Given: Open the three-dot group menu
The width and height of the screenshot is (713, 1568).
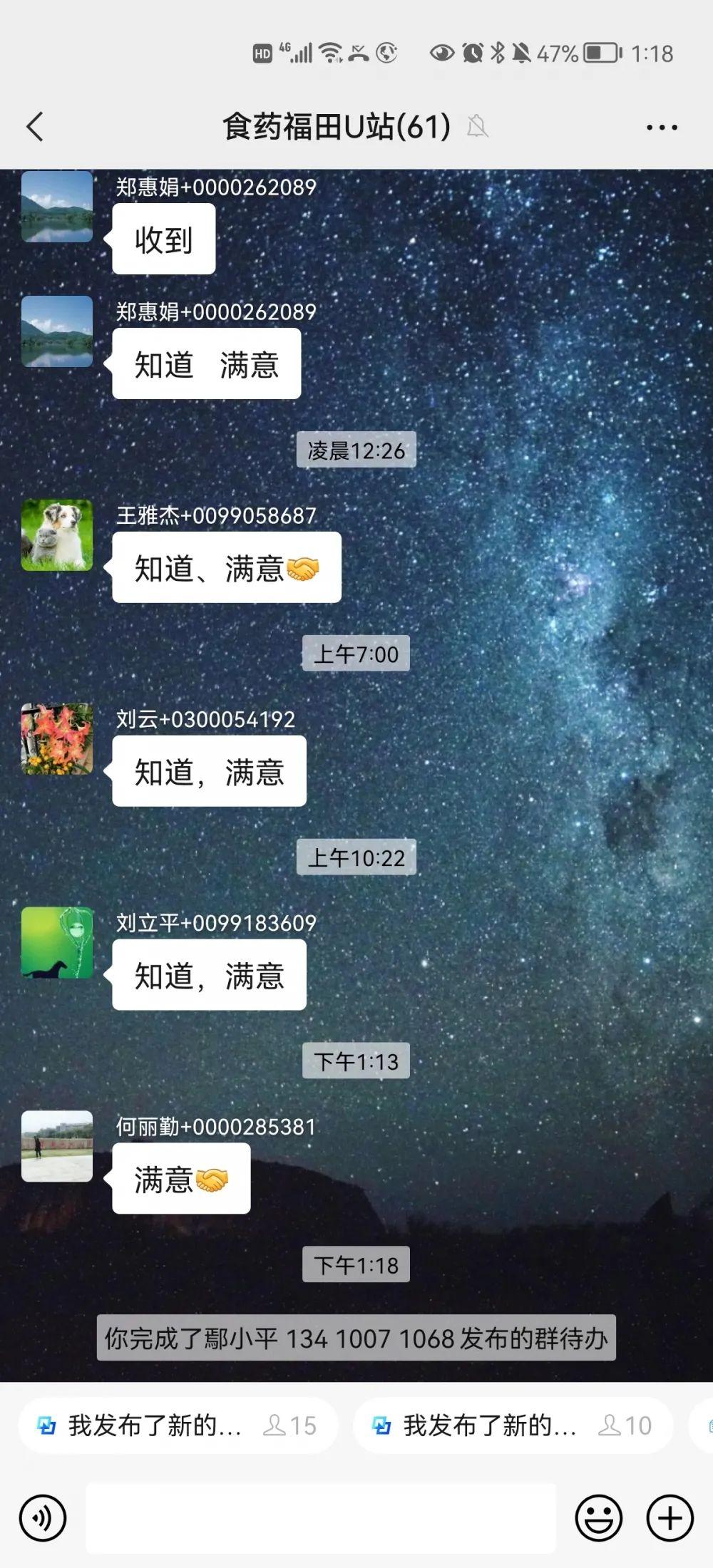Looking at the screenshot, I should [x=661, y=128].
